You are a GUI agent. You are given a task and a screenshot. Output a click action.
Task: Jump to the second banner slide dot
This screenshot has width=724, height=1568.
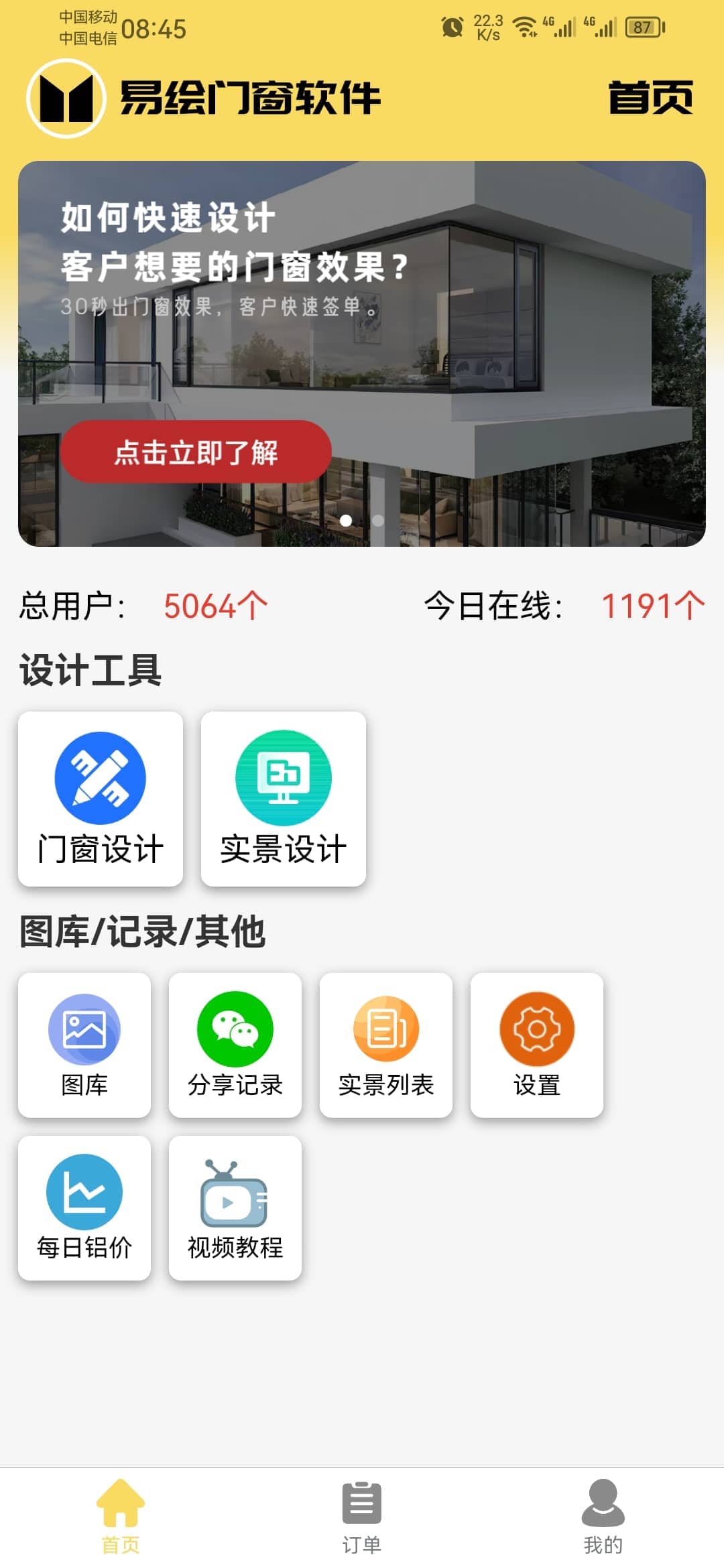[x=378, y=521]
